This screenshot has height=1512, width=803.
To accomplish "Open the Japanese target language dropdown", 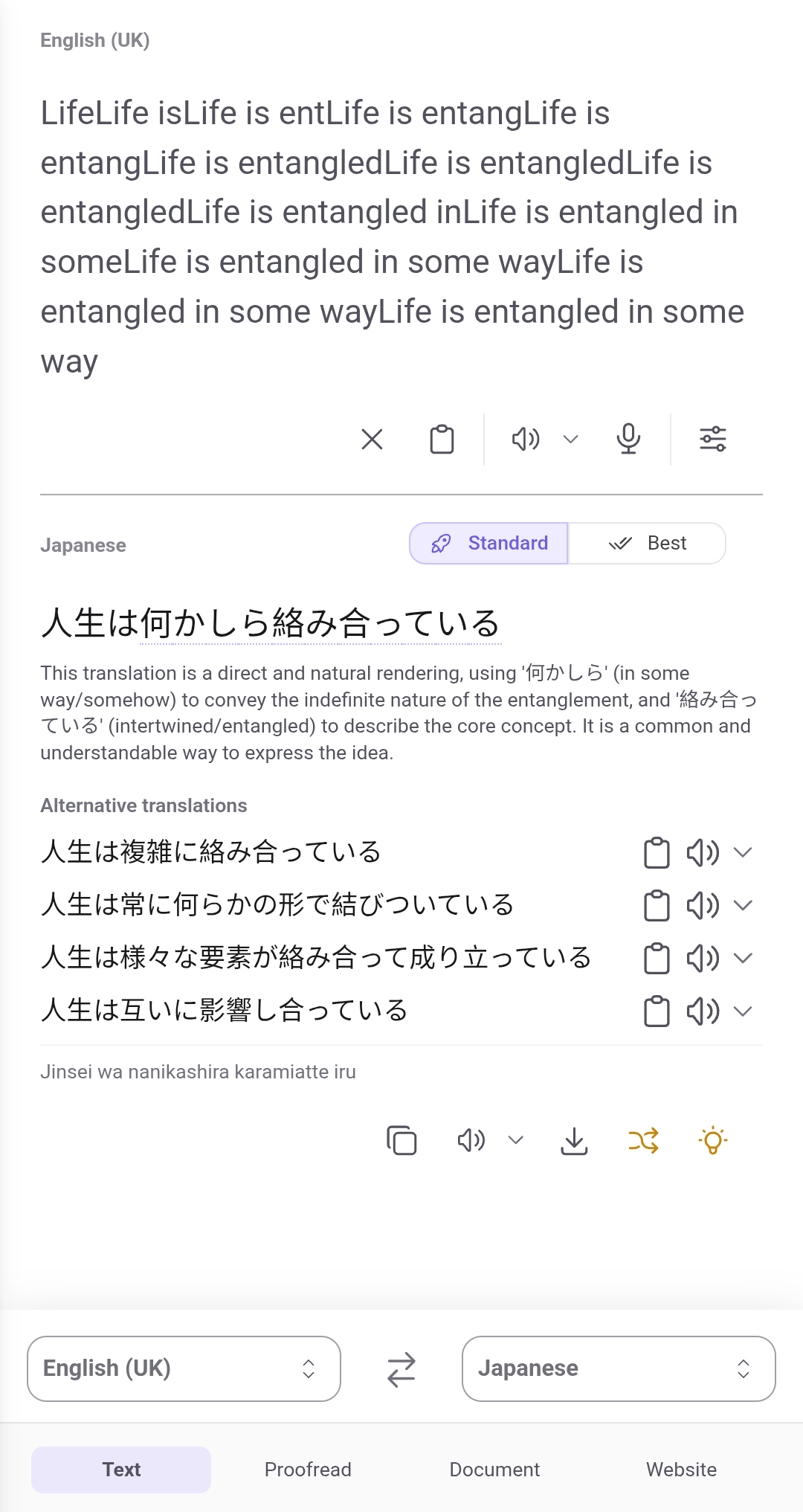I will point(619,1368).
